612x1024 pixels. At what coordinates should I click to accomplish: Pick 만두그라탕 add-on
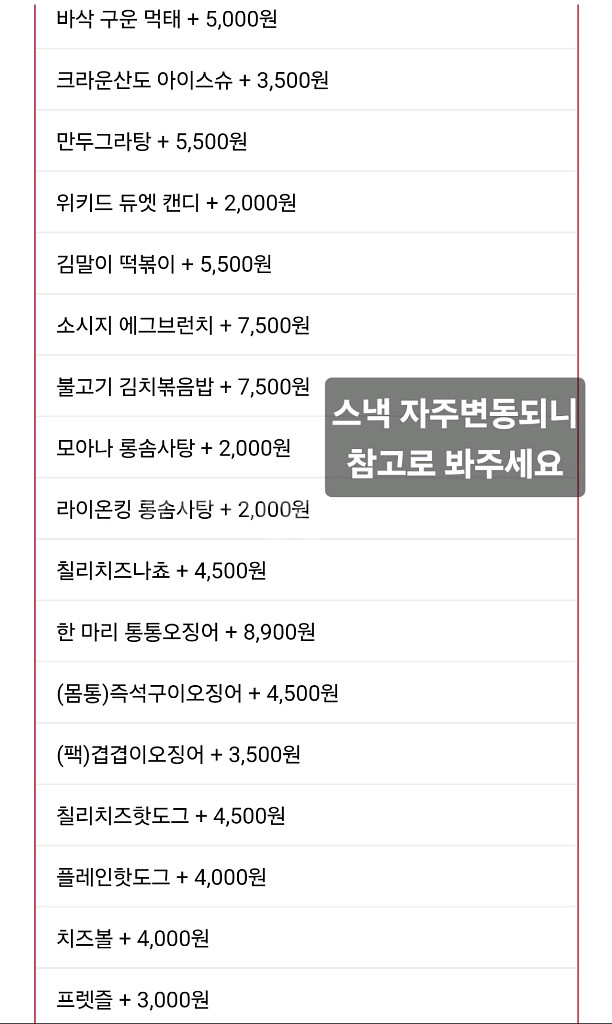click(152, 141)
